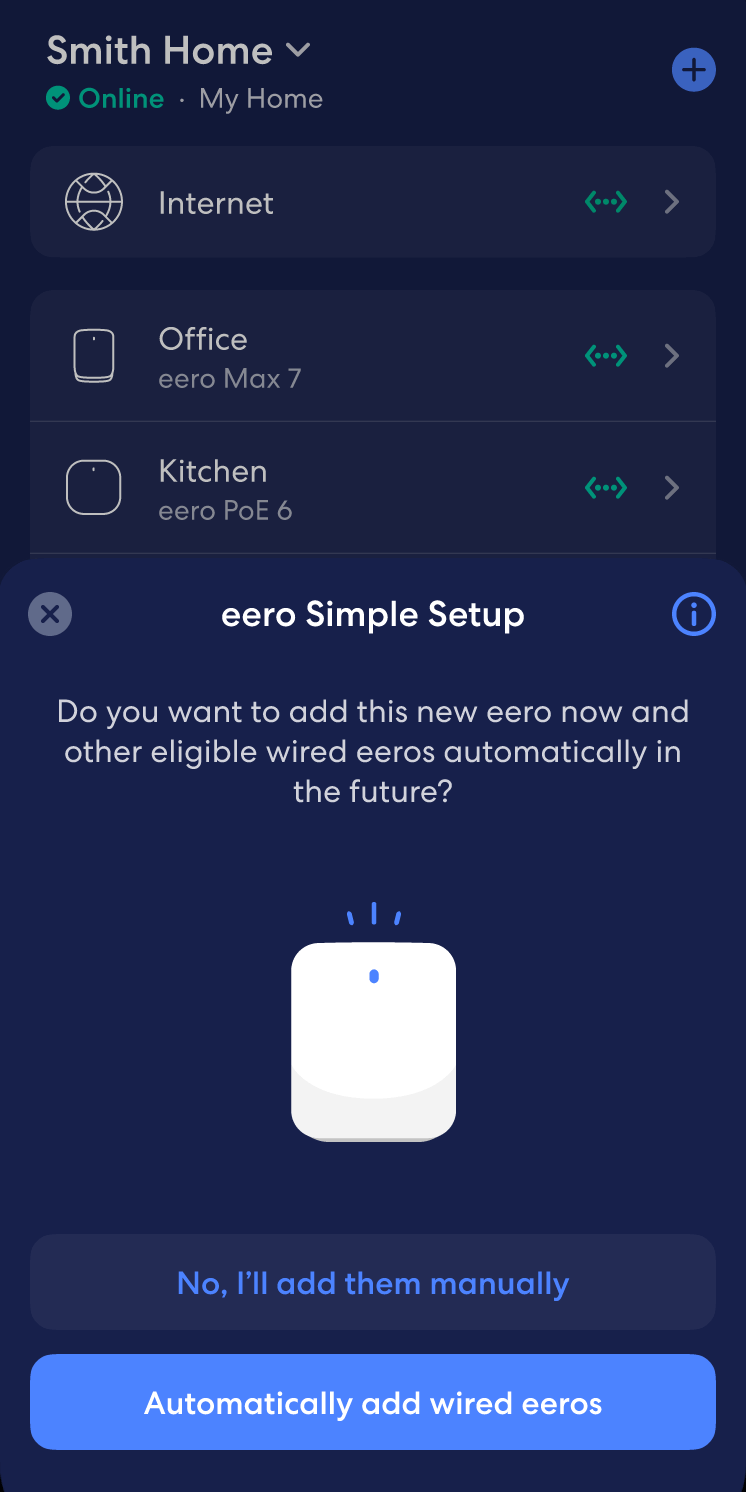The width and height of the screenshot is (746, 1492).
Task: Choose No, I'll add them manually
Action: 373,1283
